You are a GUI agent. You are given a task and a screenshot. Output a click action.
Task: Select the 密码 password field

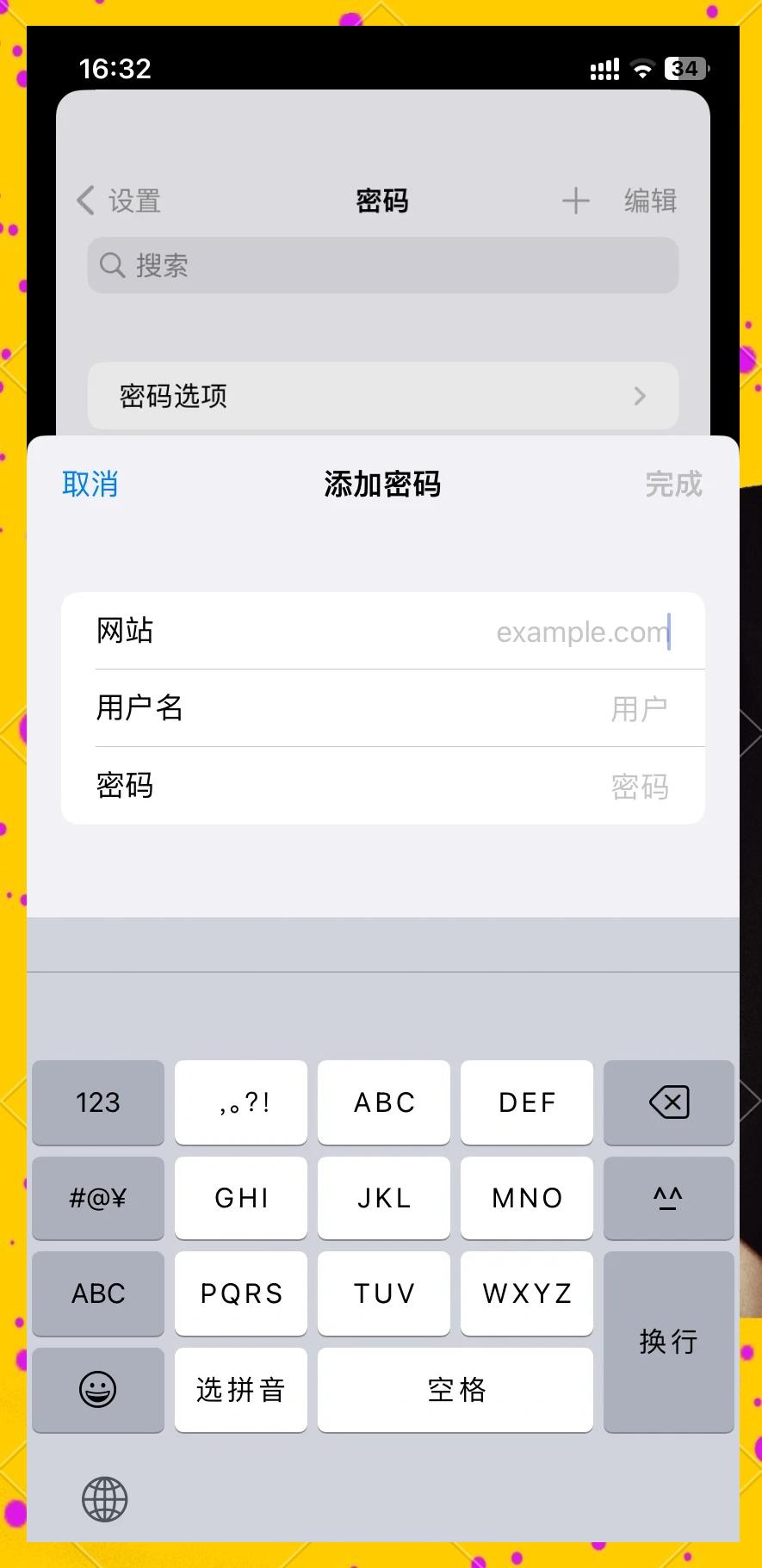pos(383,786)
